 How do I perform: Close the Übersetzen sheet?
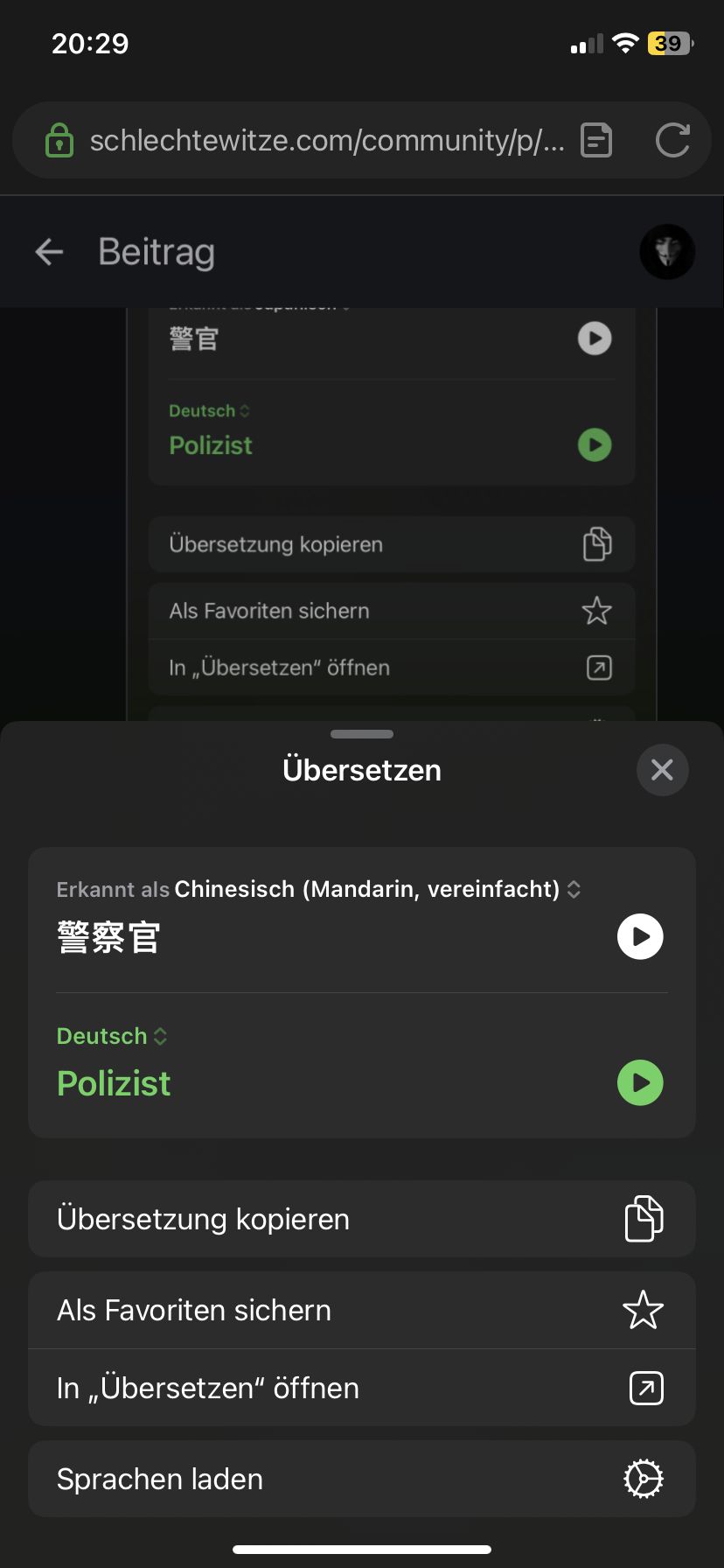coord(662,770)
